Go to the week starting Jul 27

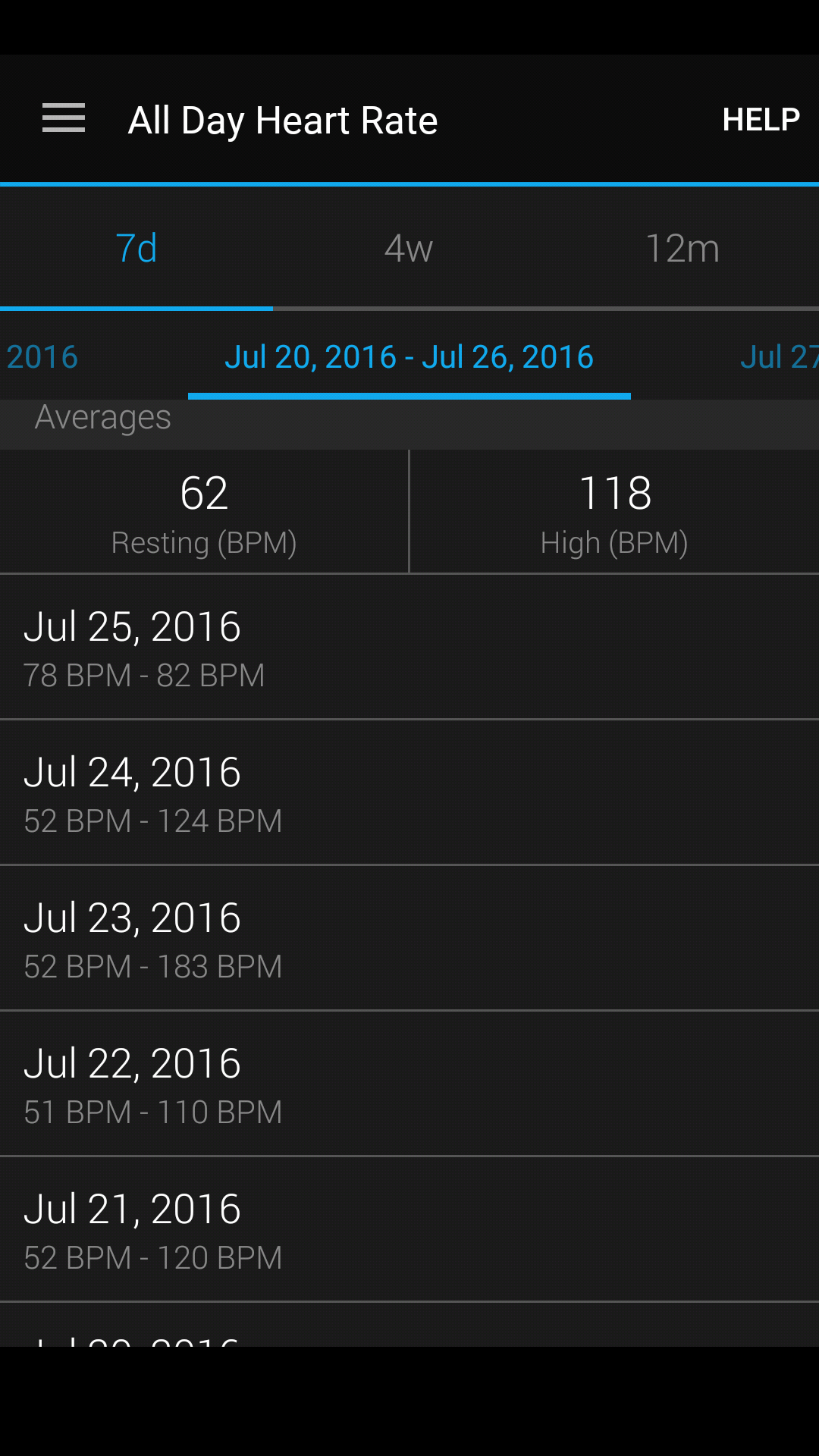[x=779, y=356]
